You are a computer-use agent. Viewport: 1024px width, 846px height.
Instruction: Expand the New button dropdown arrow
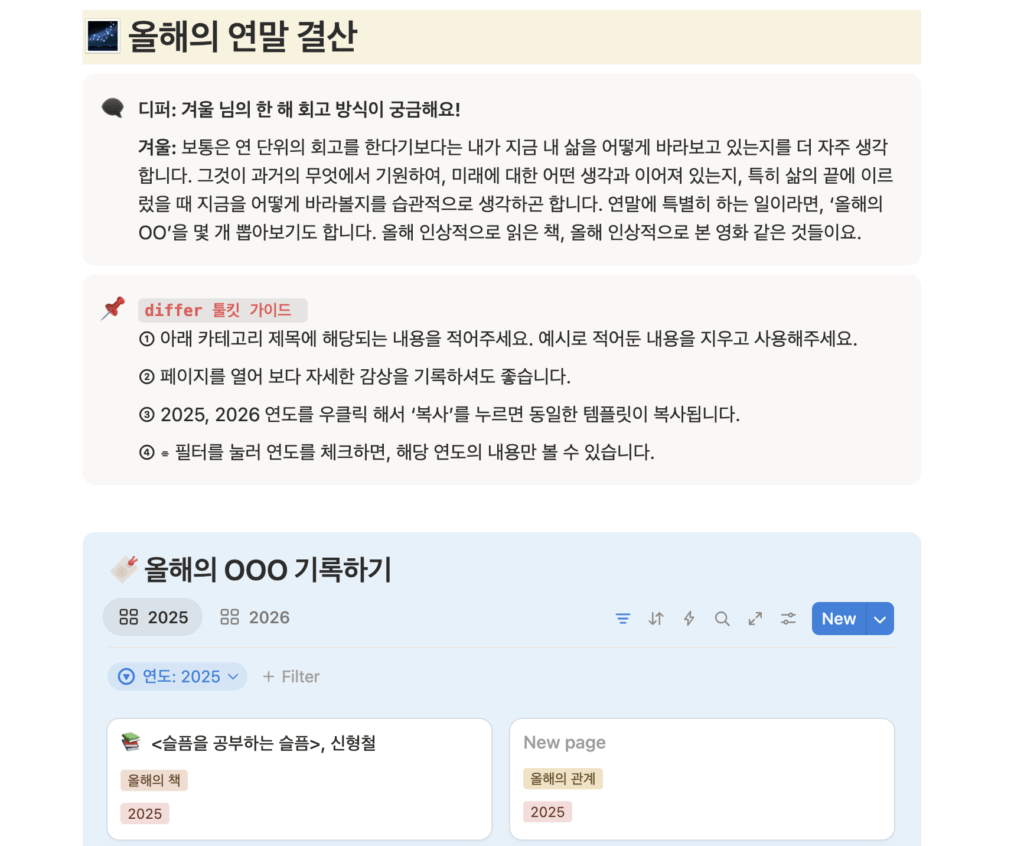pyautogui.click(x=880, y=619)
